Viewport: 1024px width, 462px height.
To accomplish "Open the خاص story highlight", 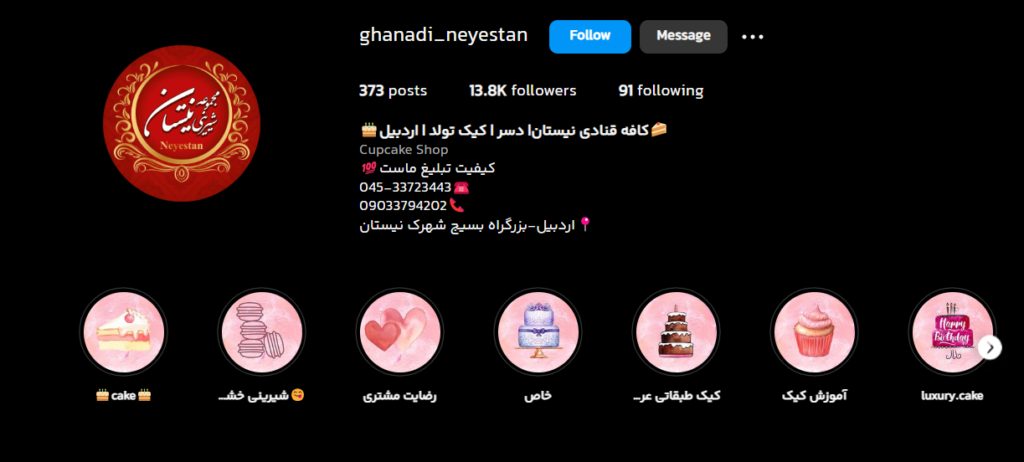I will pos(538,333).
